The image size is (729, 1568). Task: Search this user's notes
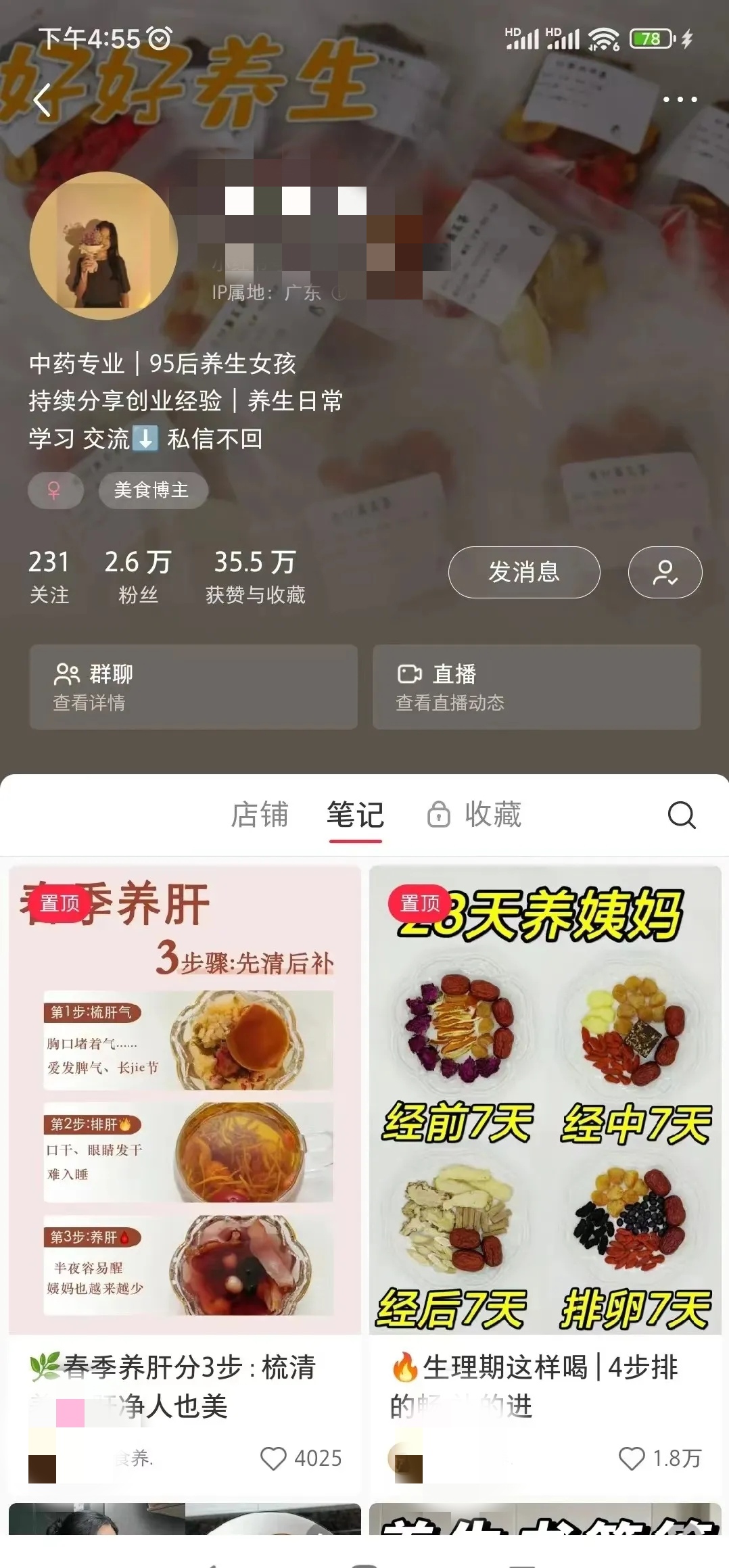[x=681, y=815]
